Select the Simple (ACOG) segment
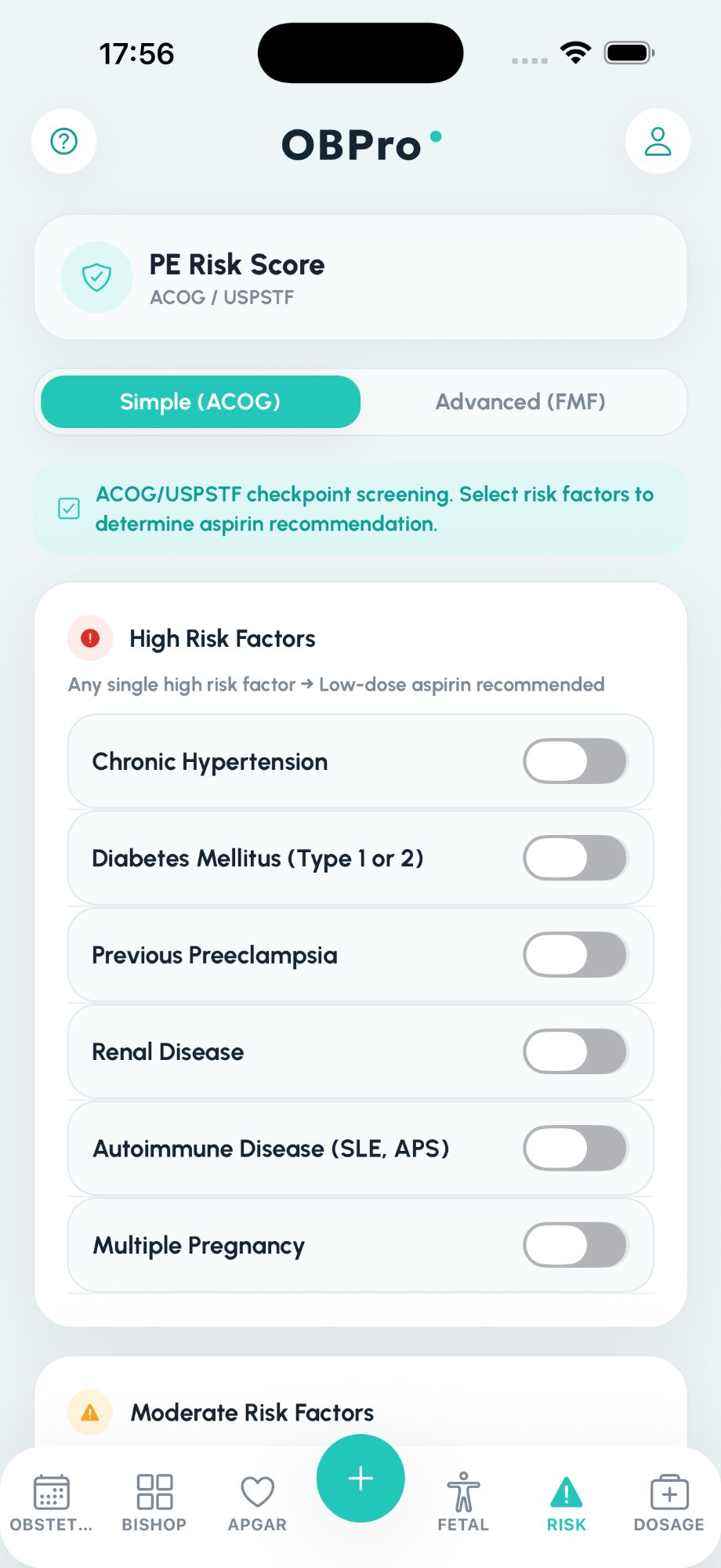Screen dimensions: 721x1568 [201, 402]
